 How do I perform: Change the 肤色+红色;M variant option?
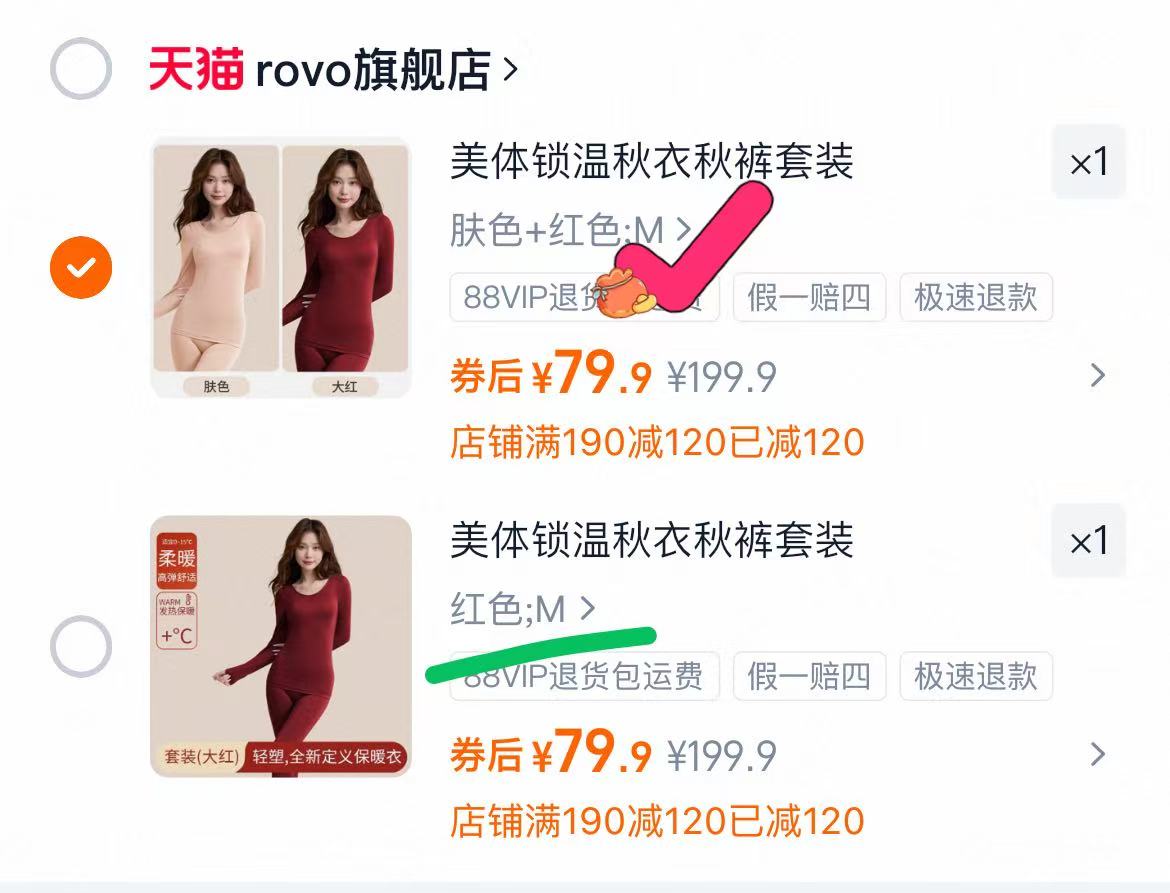(570, 230)
